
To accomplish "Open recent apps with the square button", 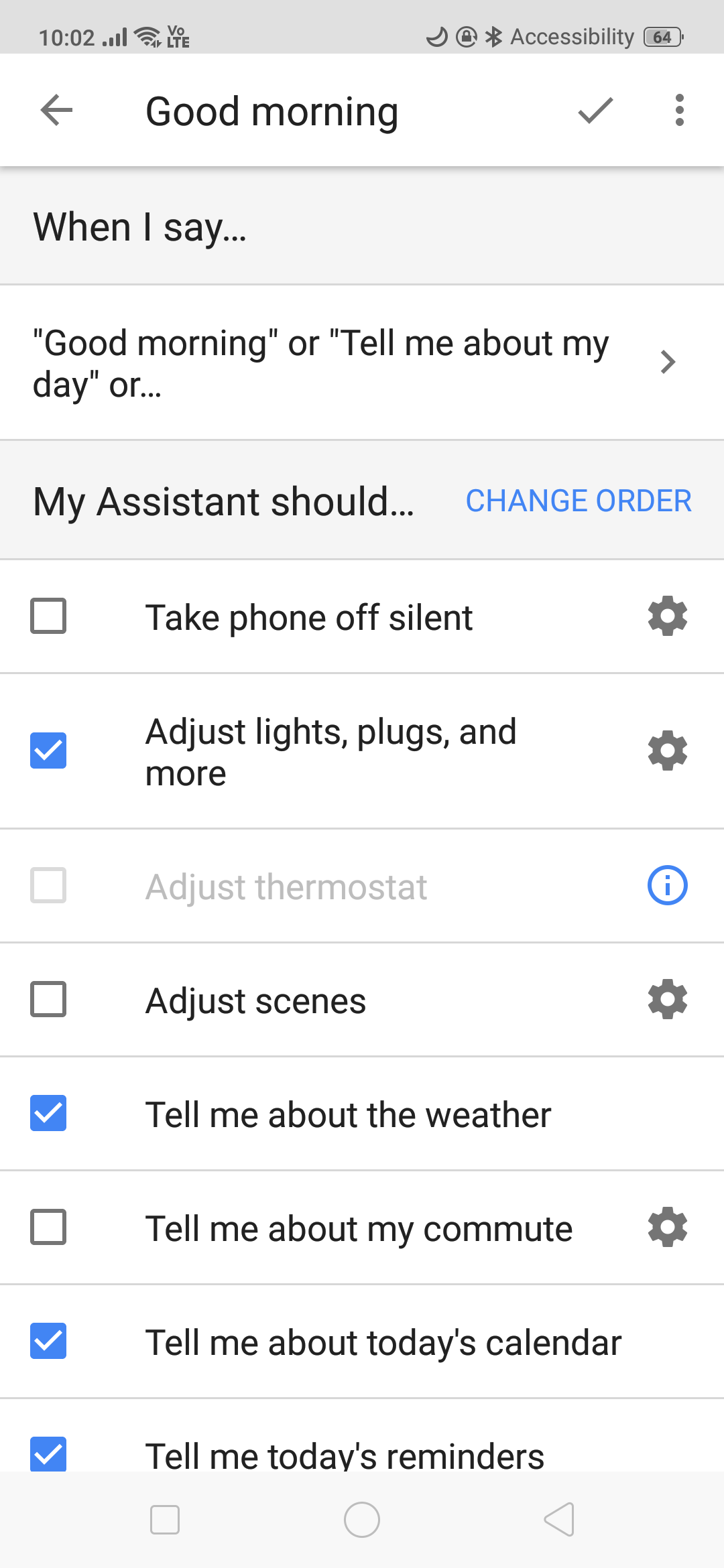I will pos(165,1520).
